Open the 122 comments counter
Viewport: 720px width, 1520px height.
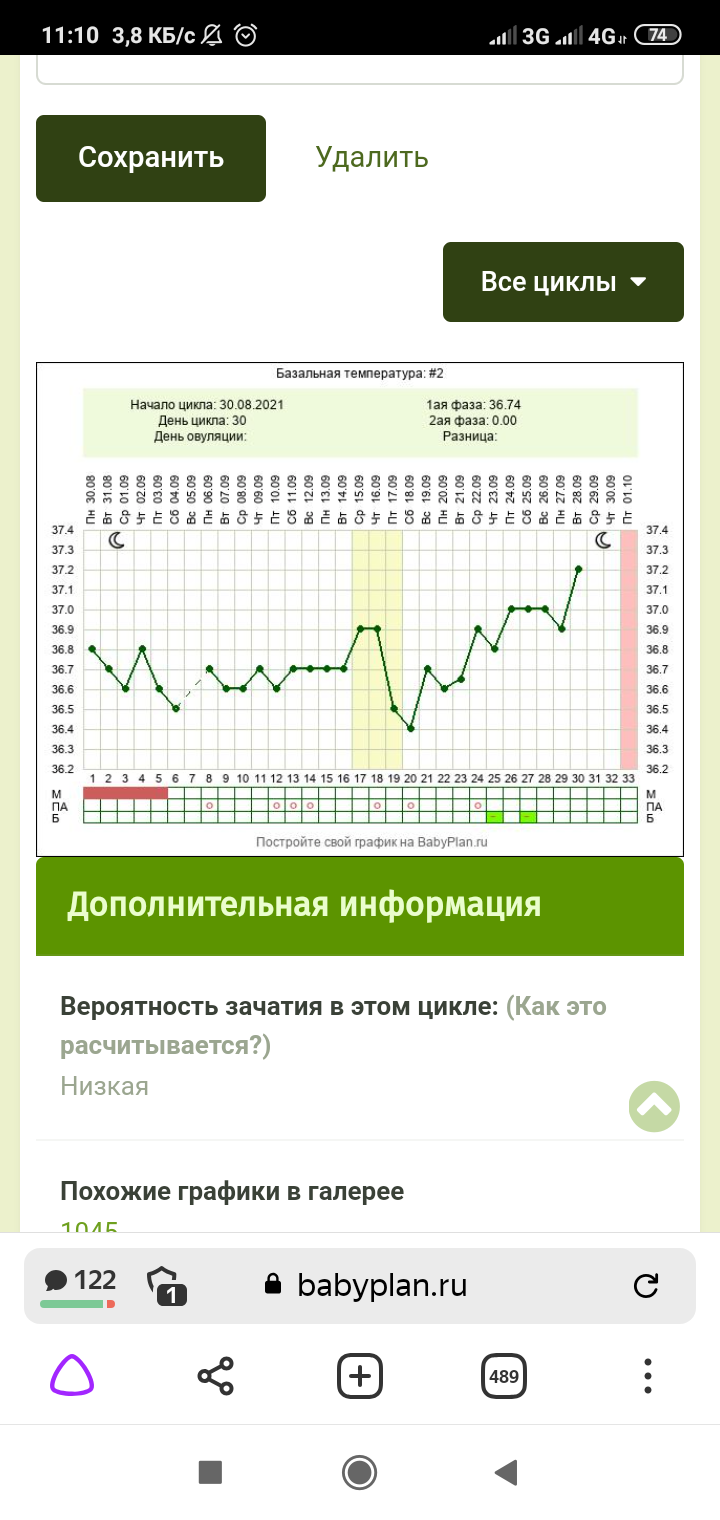point(80,1285)
